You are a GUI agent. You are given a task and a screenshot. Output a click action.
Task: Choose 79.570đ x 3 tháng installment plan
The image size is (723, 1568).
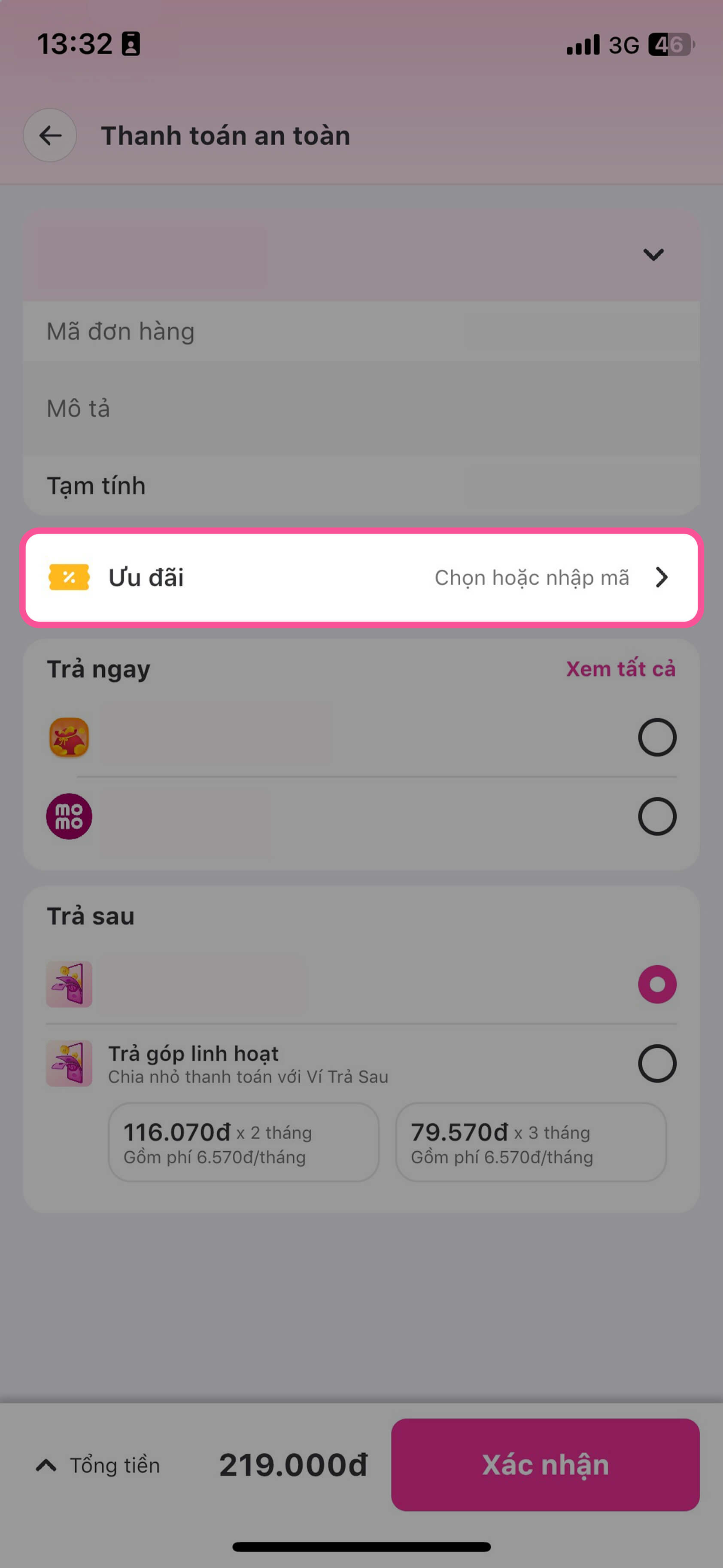pyautogui.click(x=531, y=1143)
